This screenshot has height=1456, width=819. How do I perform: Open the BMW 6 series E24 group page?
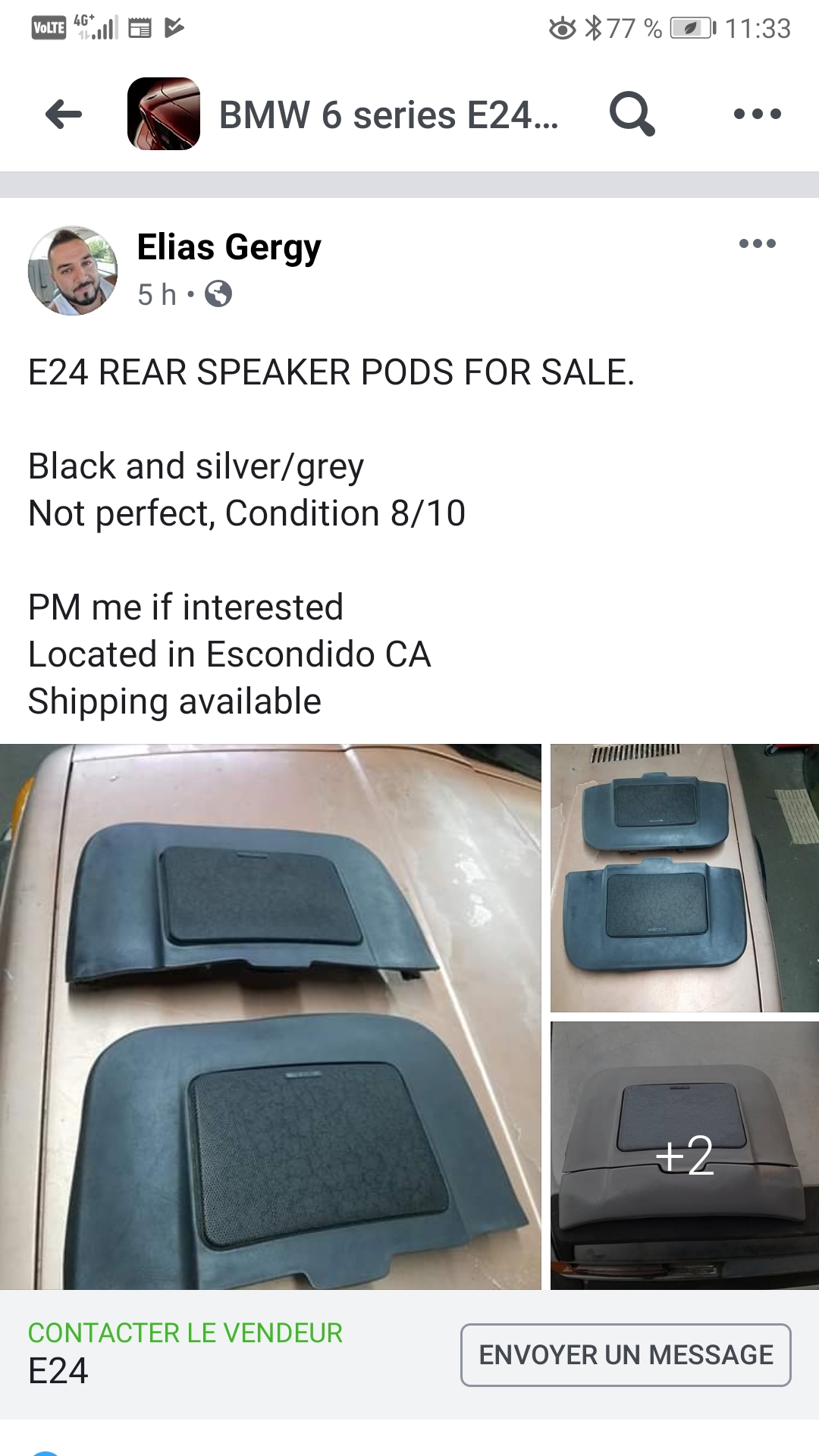pos(388,115)
